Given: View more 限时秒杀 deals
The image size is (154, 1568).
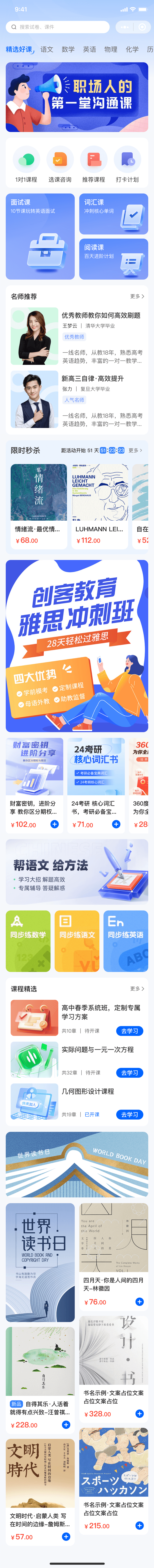Looking at the screenshot, I should 135,451.
